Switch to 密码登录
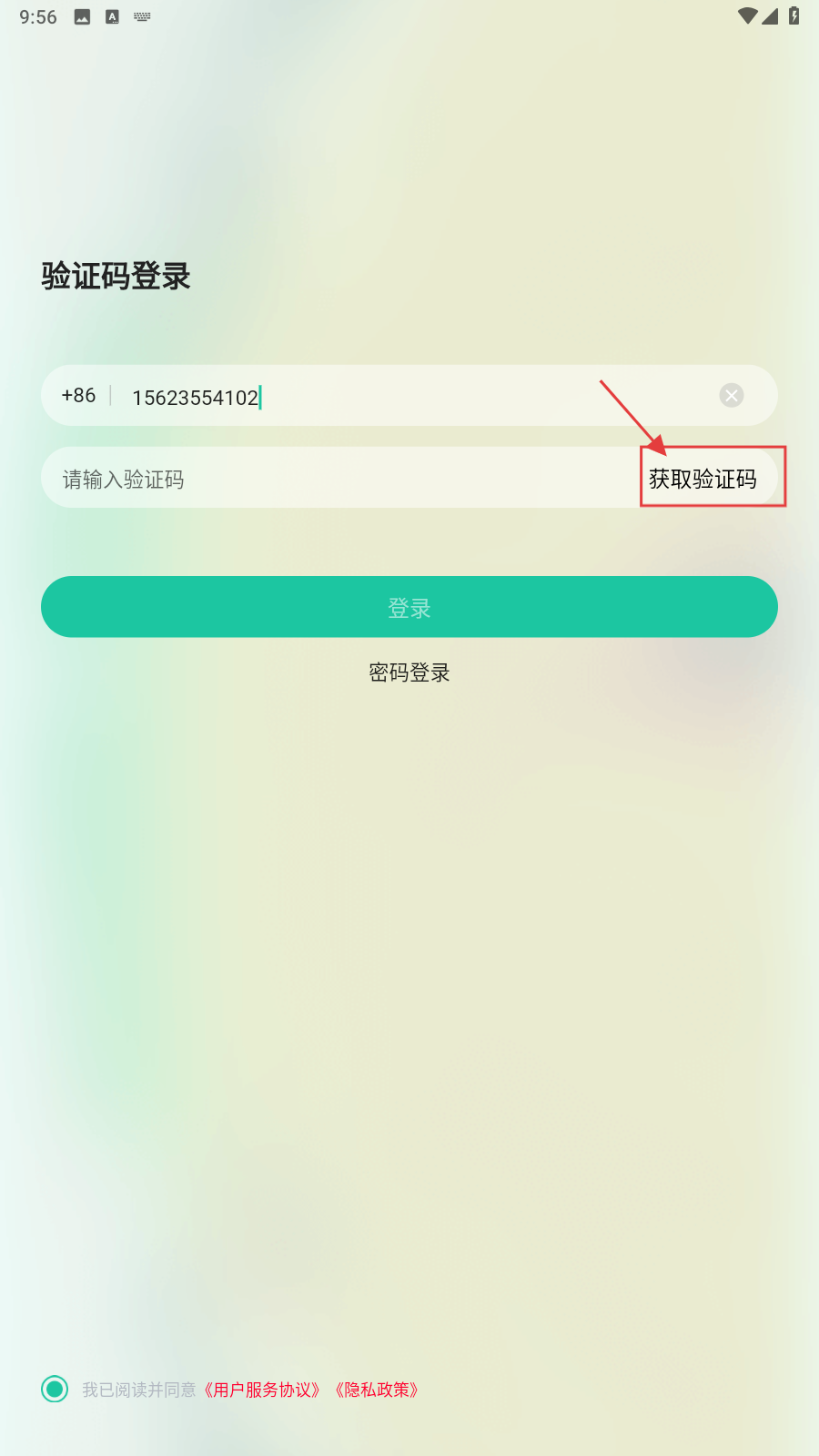The width and height of the screenshot is (819, 1456). (409, 672)
